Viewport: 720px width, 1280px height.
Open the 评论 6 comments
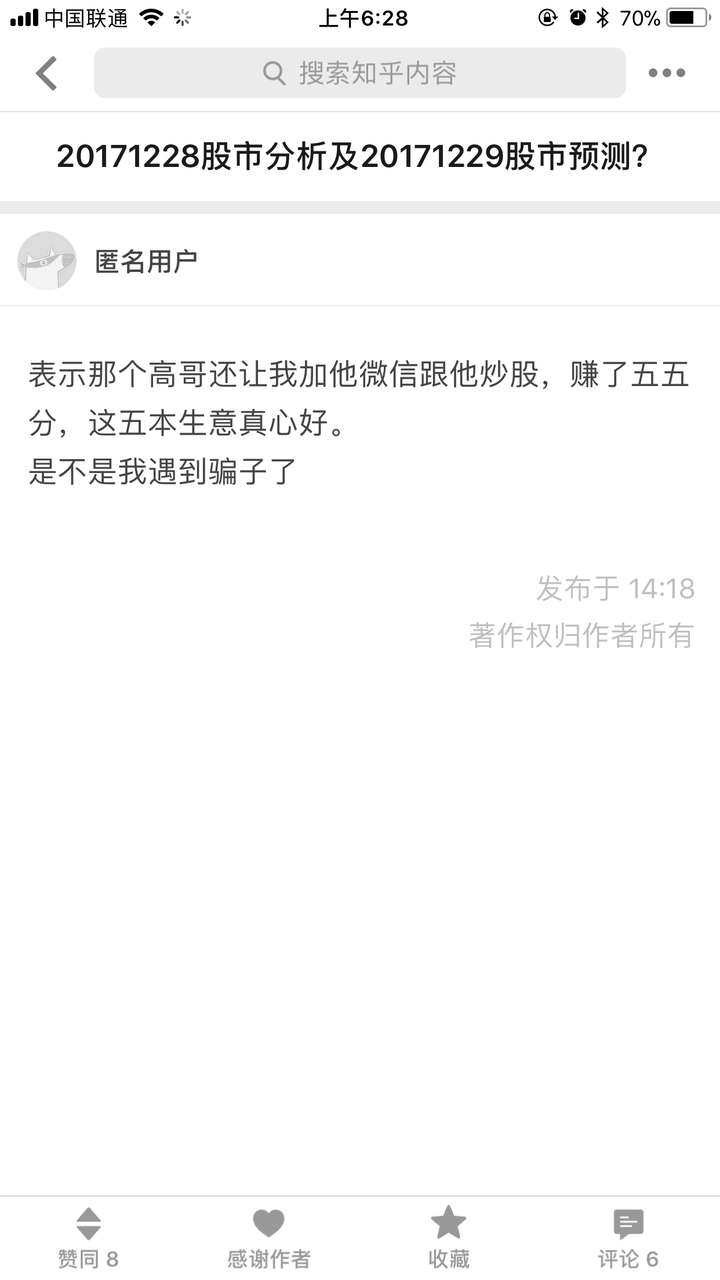point(628,1238)
